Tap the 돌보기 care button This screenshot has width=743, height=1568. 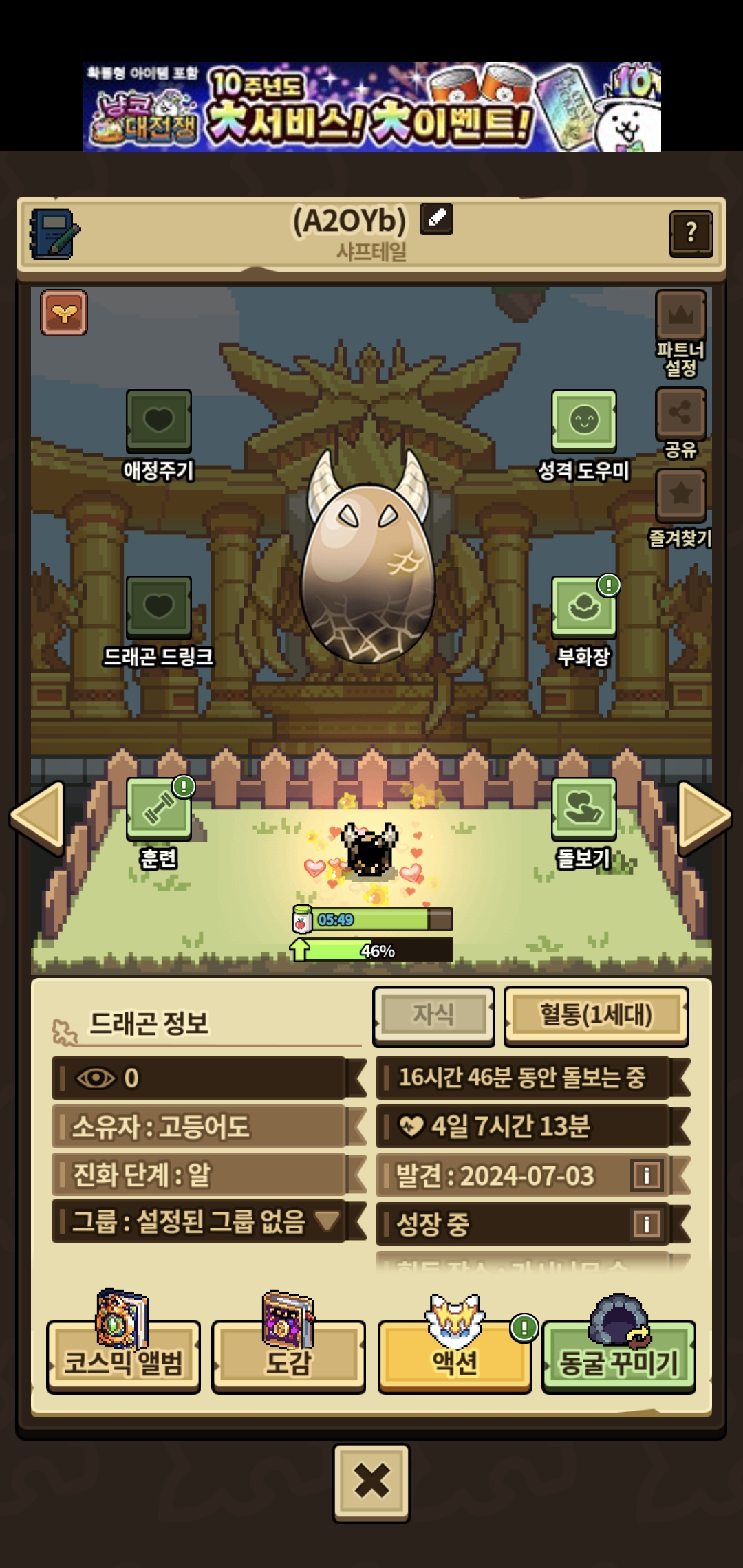tap(583, 809)
